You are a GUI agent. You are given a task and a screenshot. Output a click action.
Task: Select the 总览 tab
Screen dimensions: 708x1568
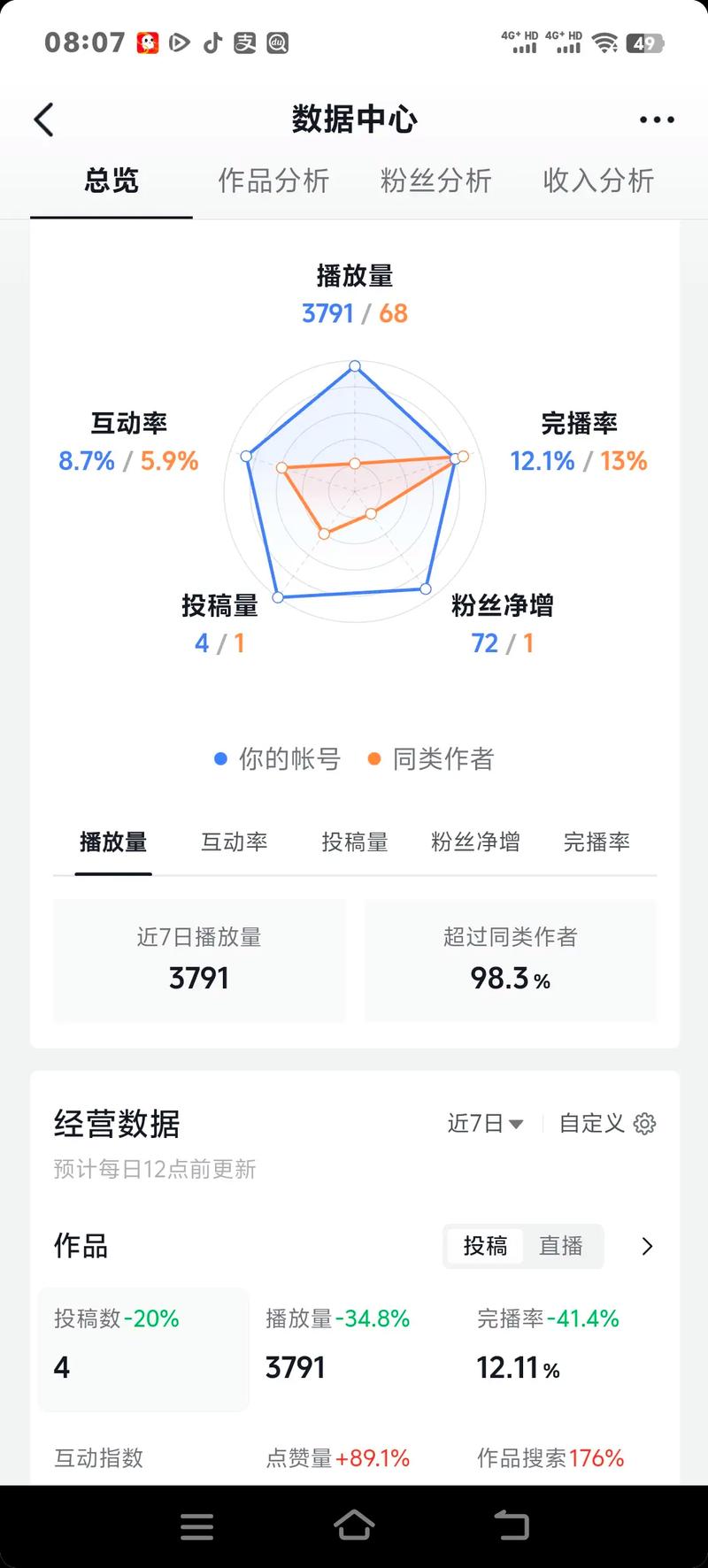click(x=112, y=181)
